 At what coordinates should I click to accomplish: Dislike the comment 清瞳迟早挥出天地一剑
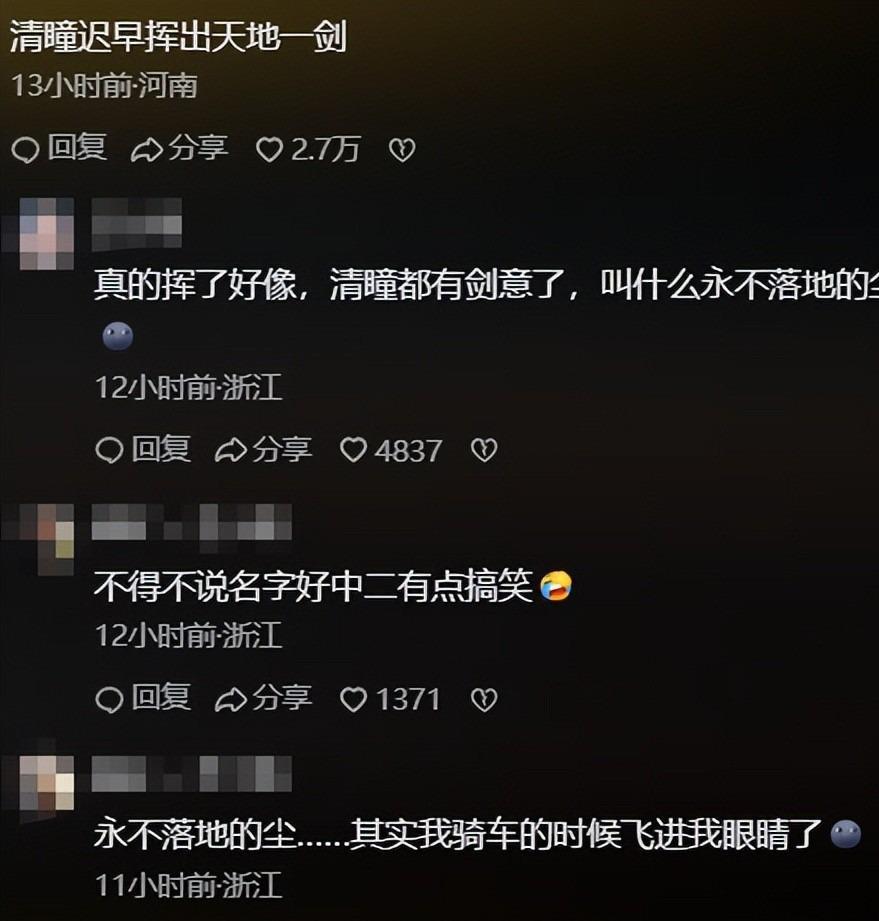click(x=402, y=150)
